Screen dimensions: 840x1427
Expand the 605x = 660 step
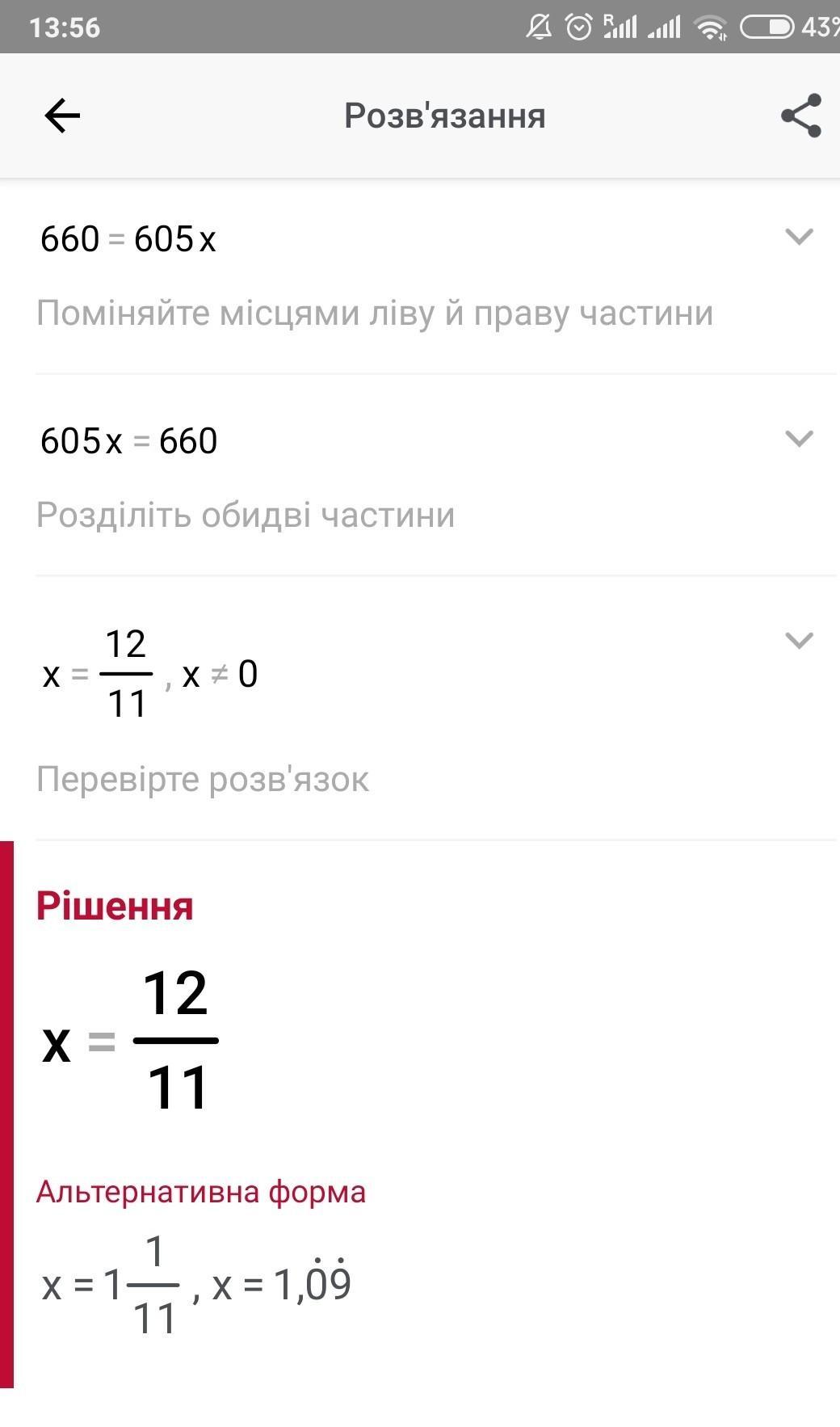pyautogui.click(x=798, y=439)
